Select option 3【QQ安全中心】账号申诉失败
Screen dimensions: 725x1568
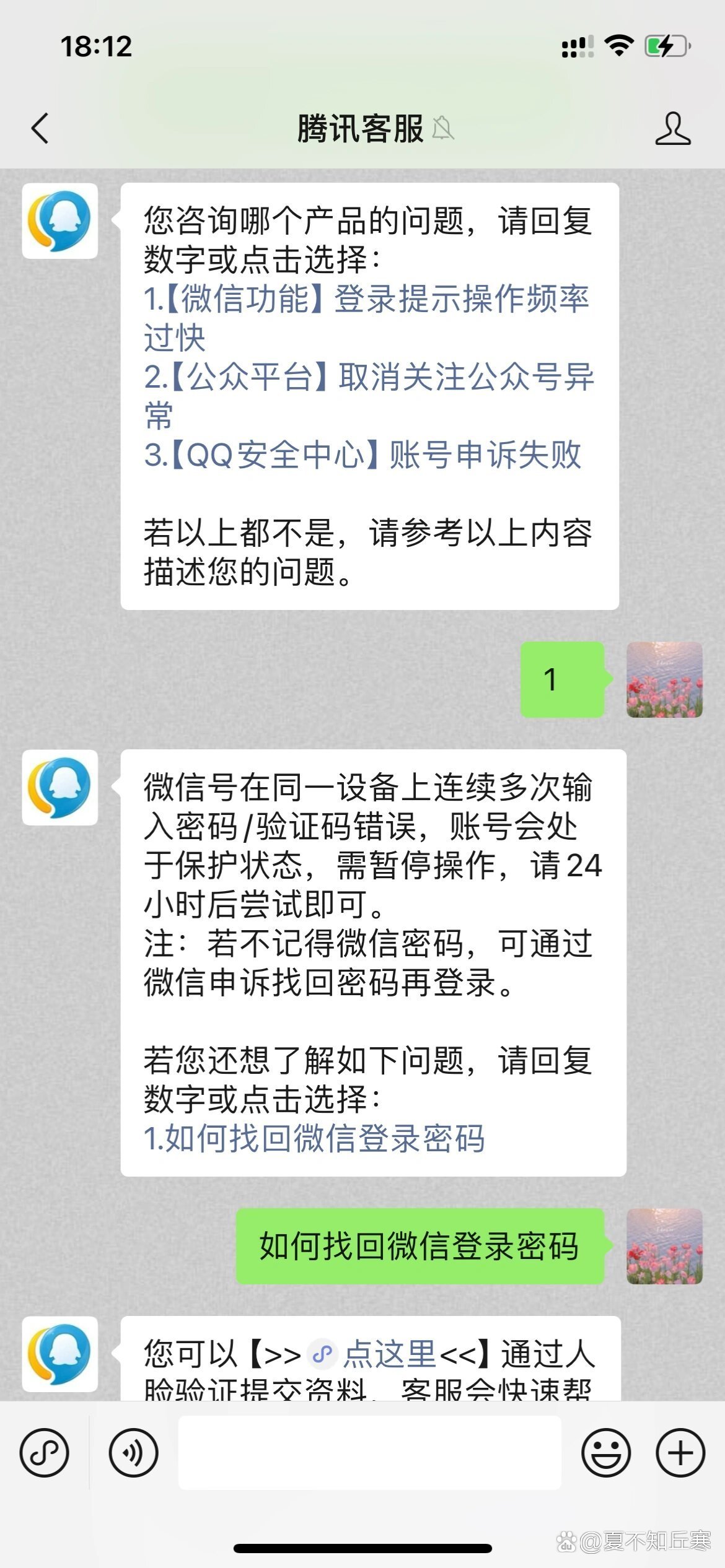click(362, 455)
